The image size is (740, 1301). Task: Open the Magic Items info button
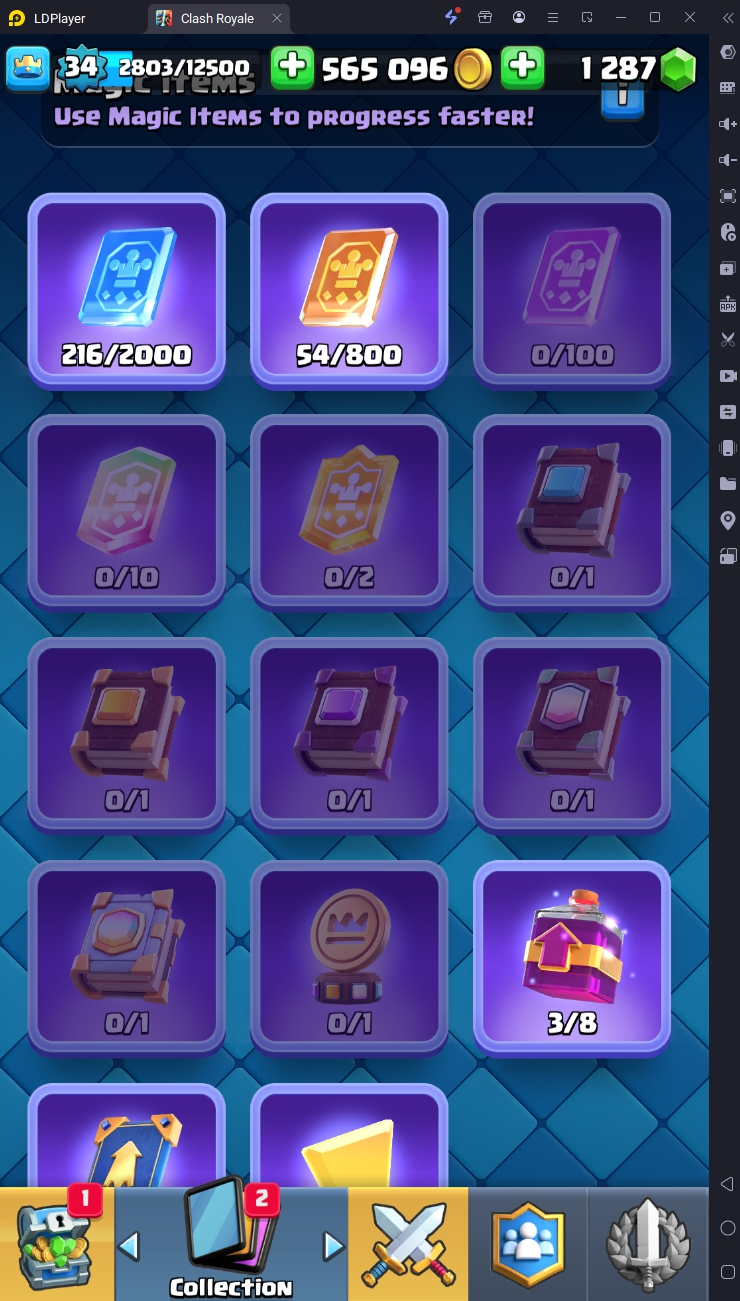[x=622, y=97]
